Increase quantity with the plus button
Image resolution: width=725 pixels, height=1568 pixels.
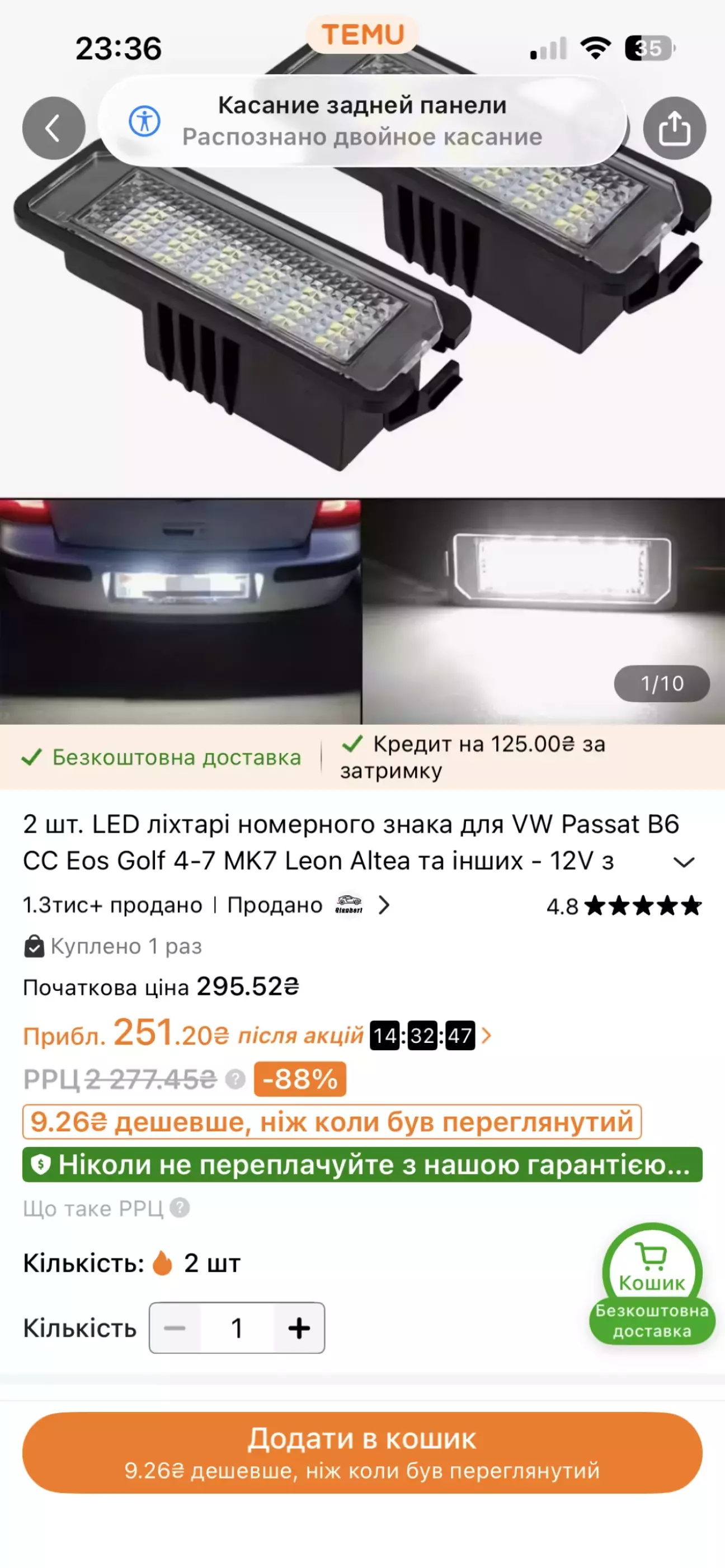coord(299,1328)
